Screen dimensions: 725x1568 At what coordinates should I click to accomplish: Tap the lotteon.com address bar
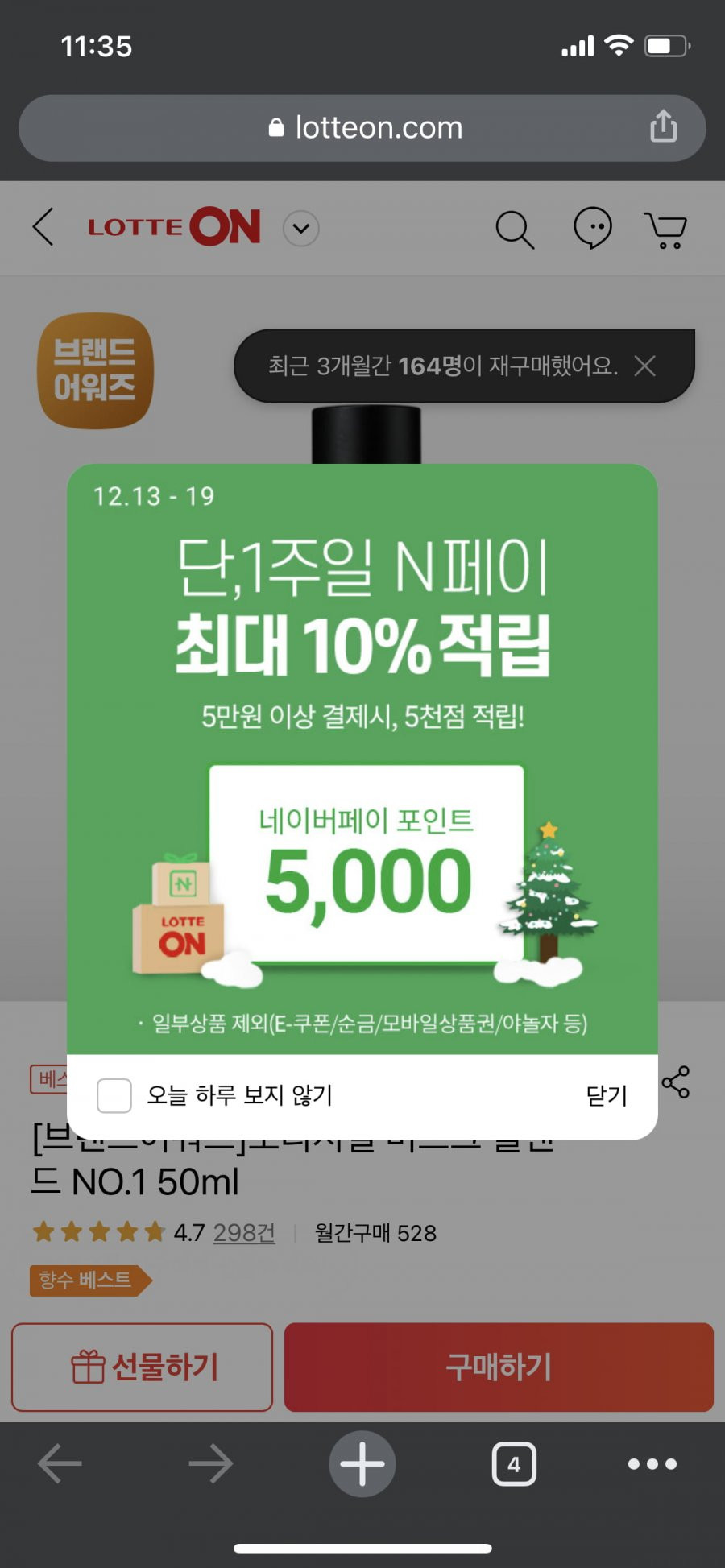(362, 128)
